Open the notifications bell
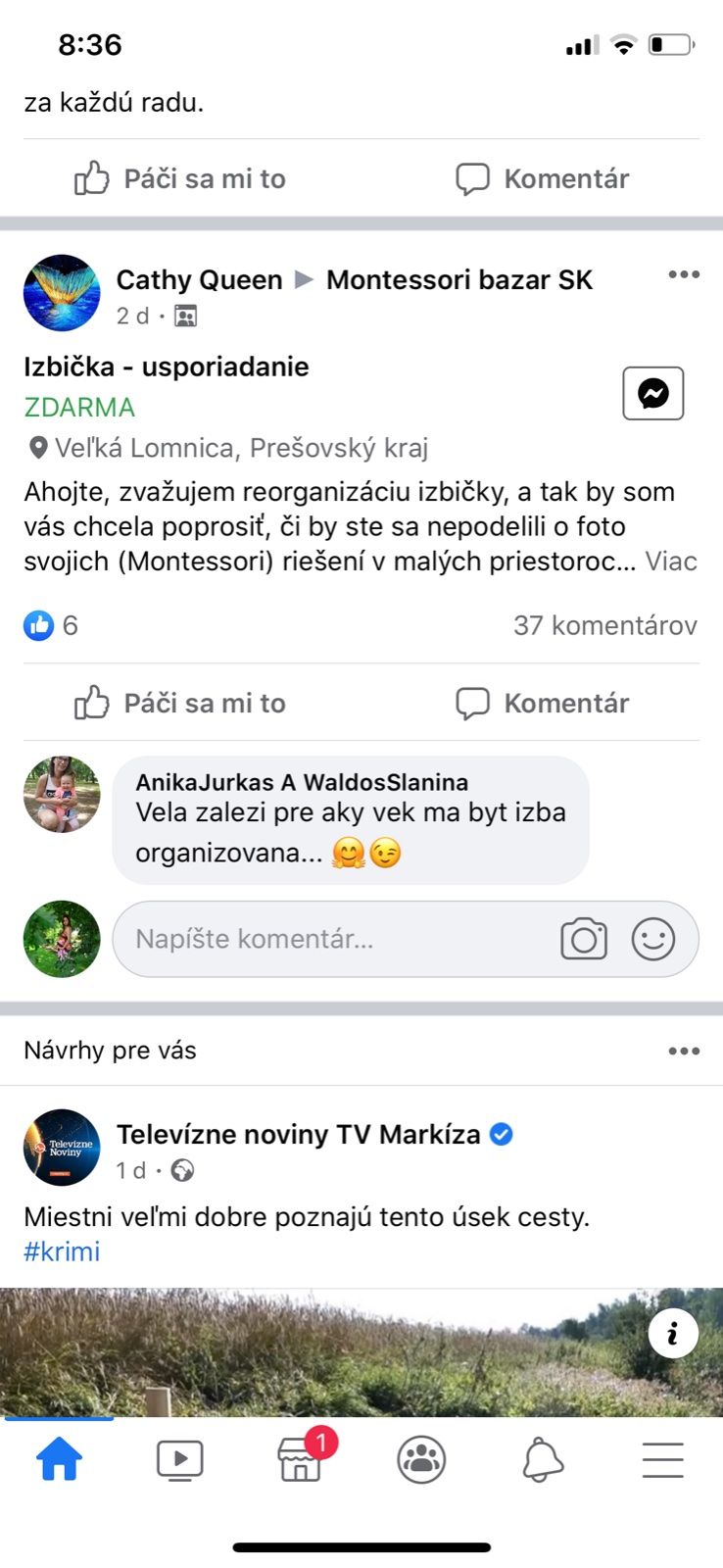This screenshot has width=723, height=1568. pyautogui.click(x=542, y=1460)
